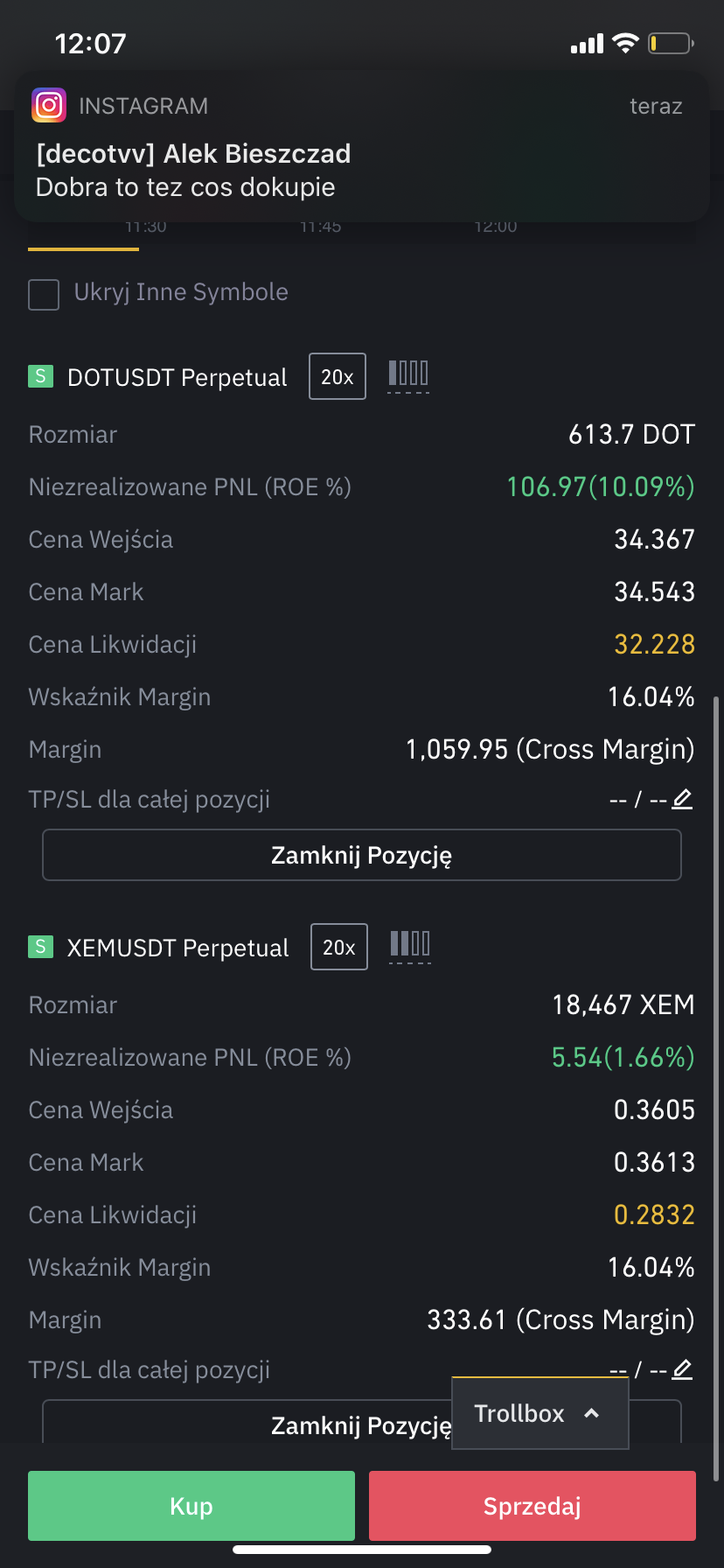Edit TP/SL for the DOTUSDT position

point(682,799)
